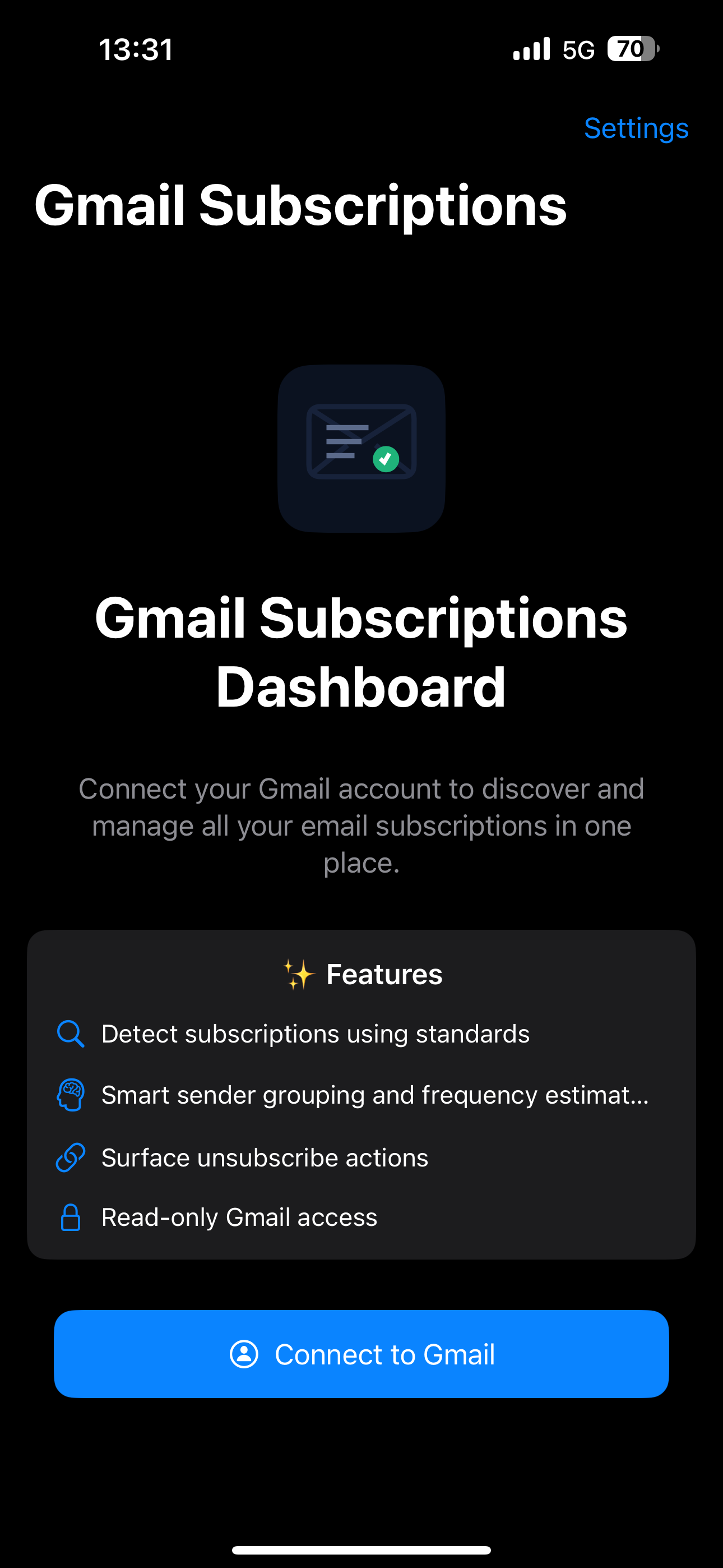
Task: Open Settings from the top right
Action: point(636,128)
